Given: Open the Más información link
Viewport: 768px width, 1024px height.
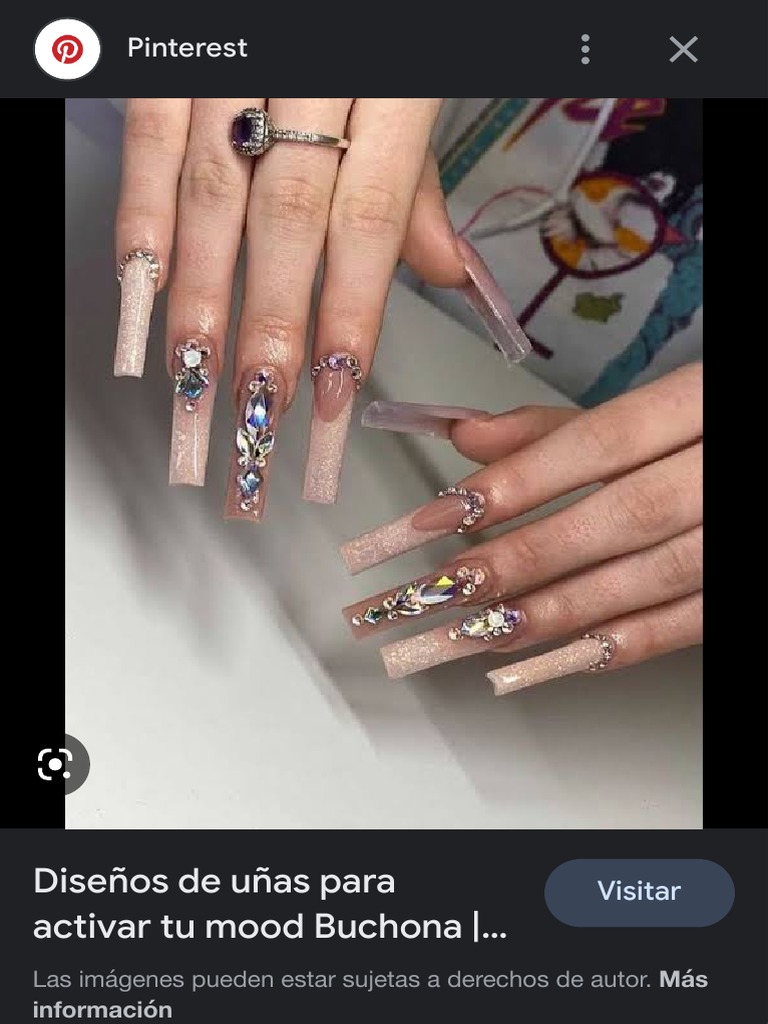Looking at the screenshot, I should (x=370, y=994).
